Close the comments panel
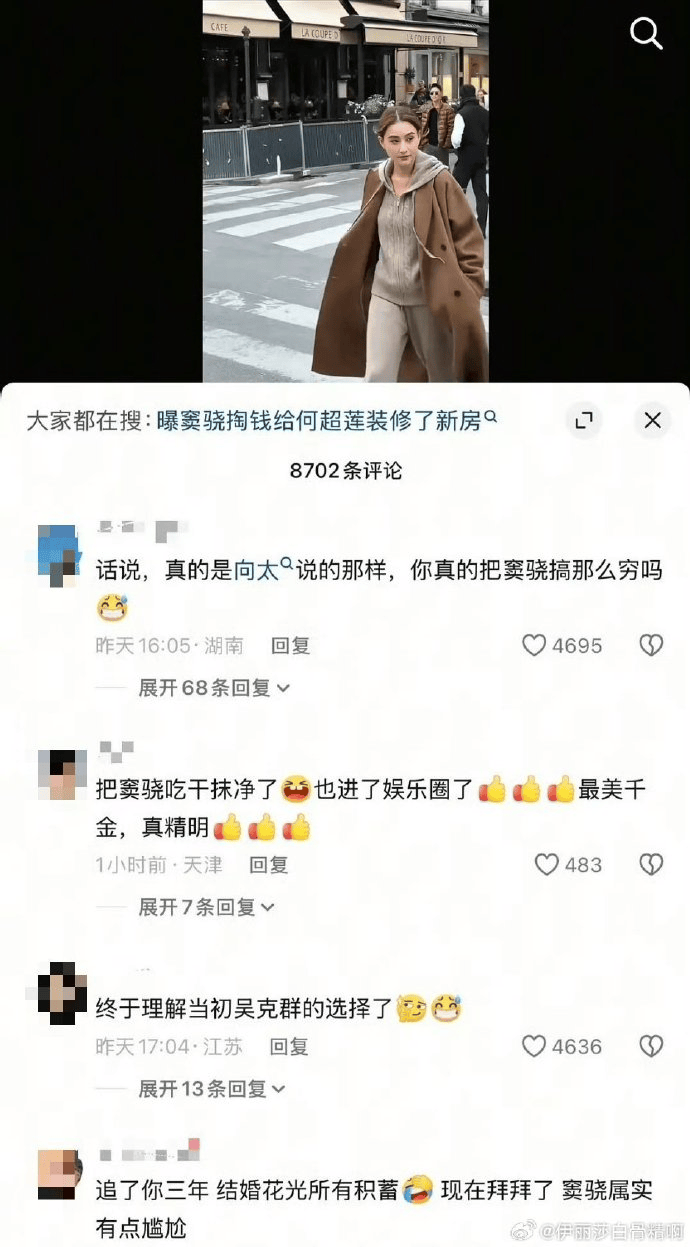Viewport: 690px width, 1247px height. [652, 421]
